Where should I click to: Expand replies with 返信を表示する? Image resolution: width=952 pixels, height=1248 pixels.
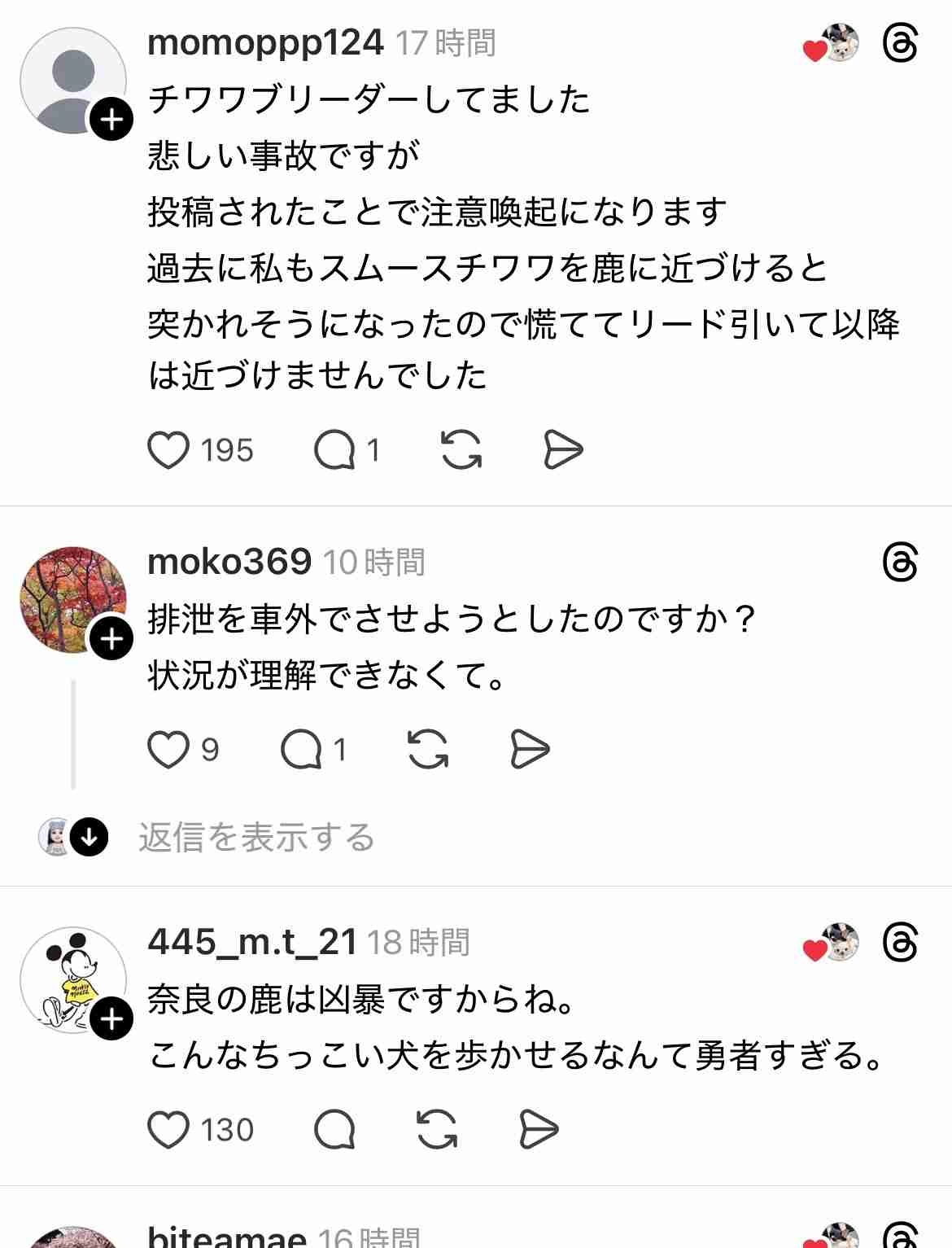pos(256,837)
